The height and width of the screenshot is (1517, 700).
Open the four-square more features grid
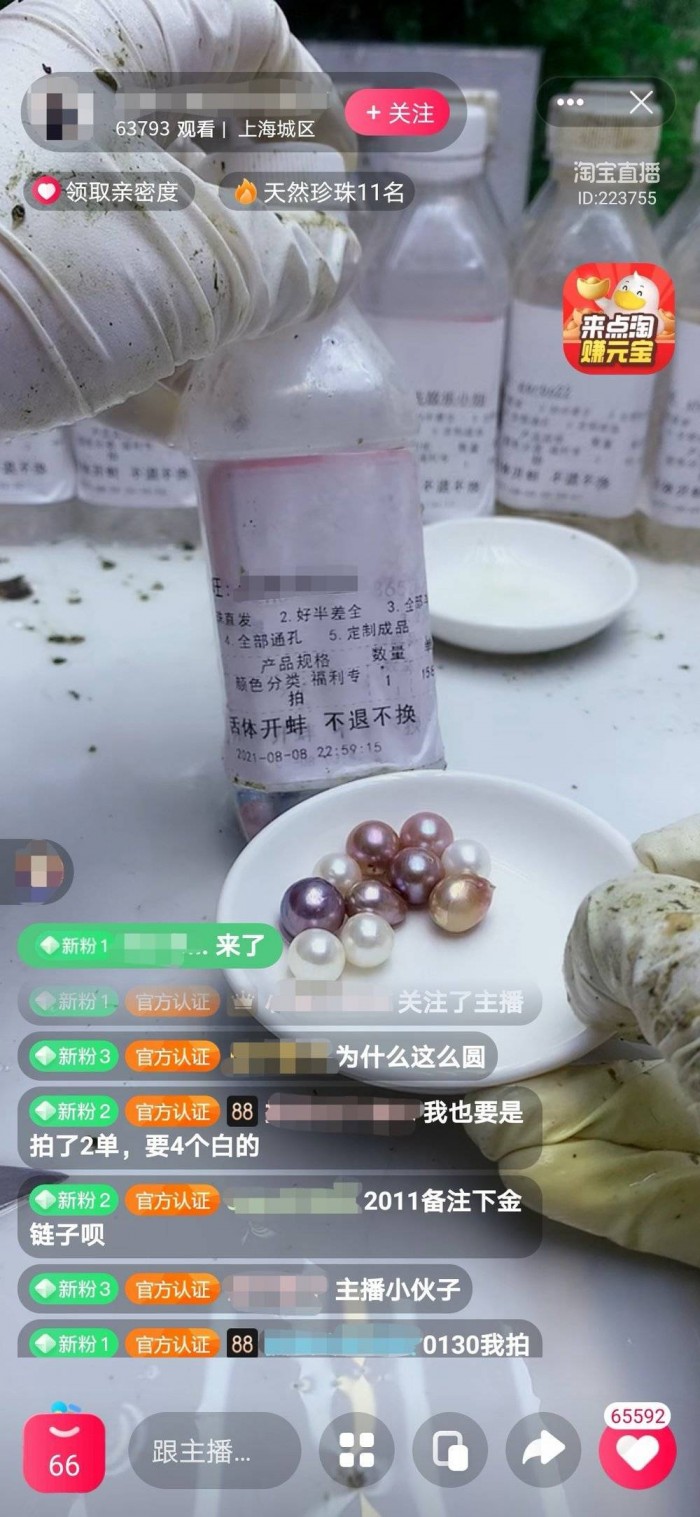click(357, 1451)
